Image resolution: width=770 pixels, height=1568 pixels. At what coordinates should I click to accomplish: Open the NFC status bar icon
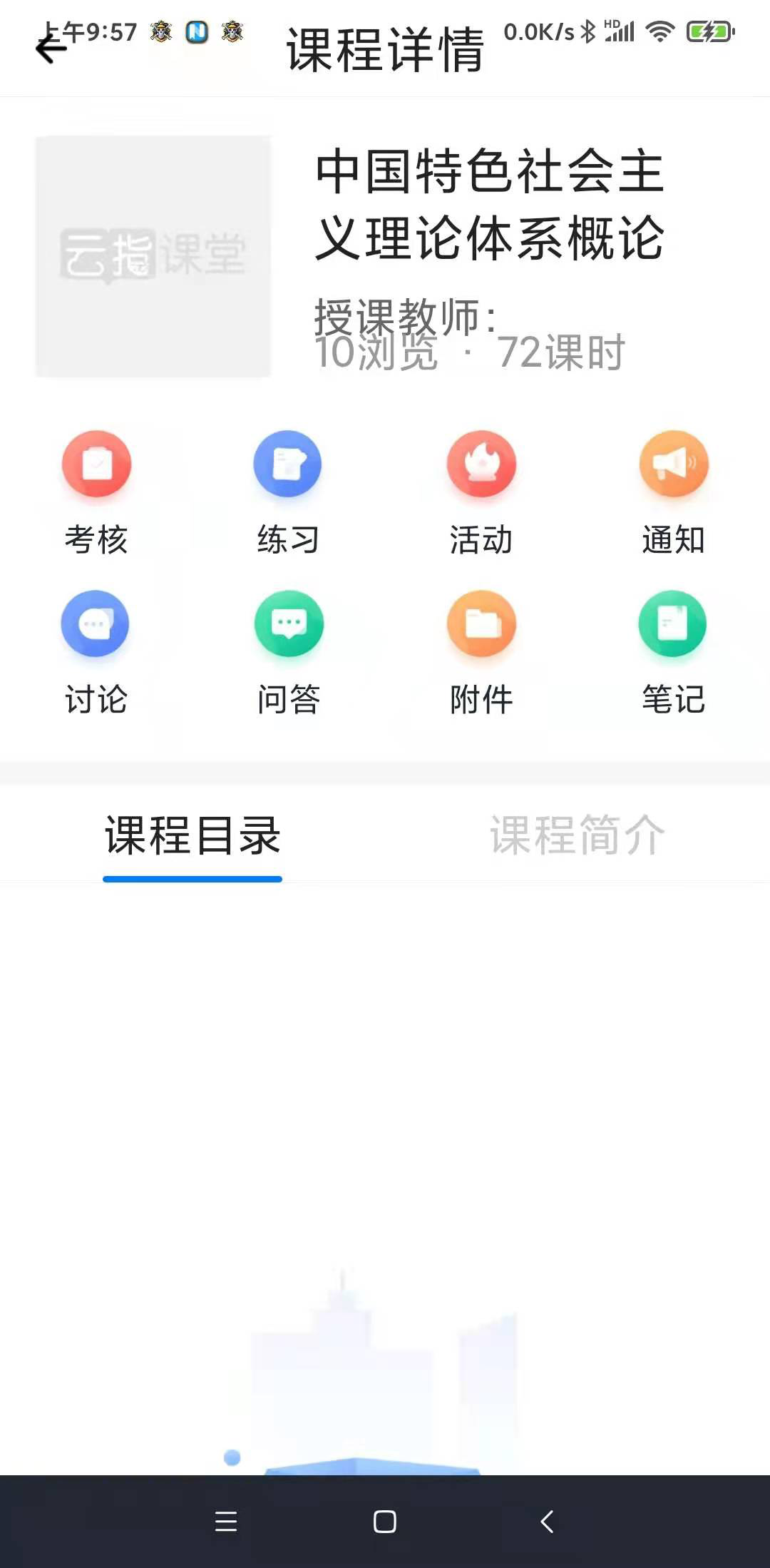(x=197, y=32)
